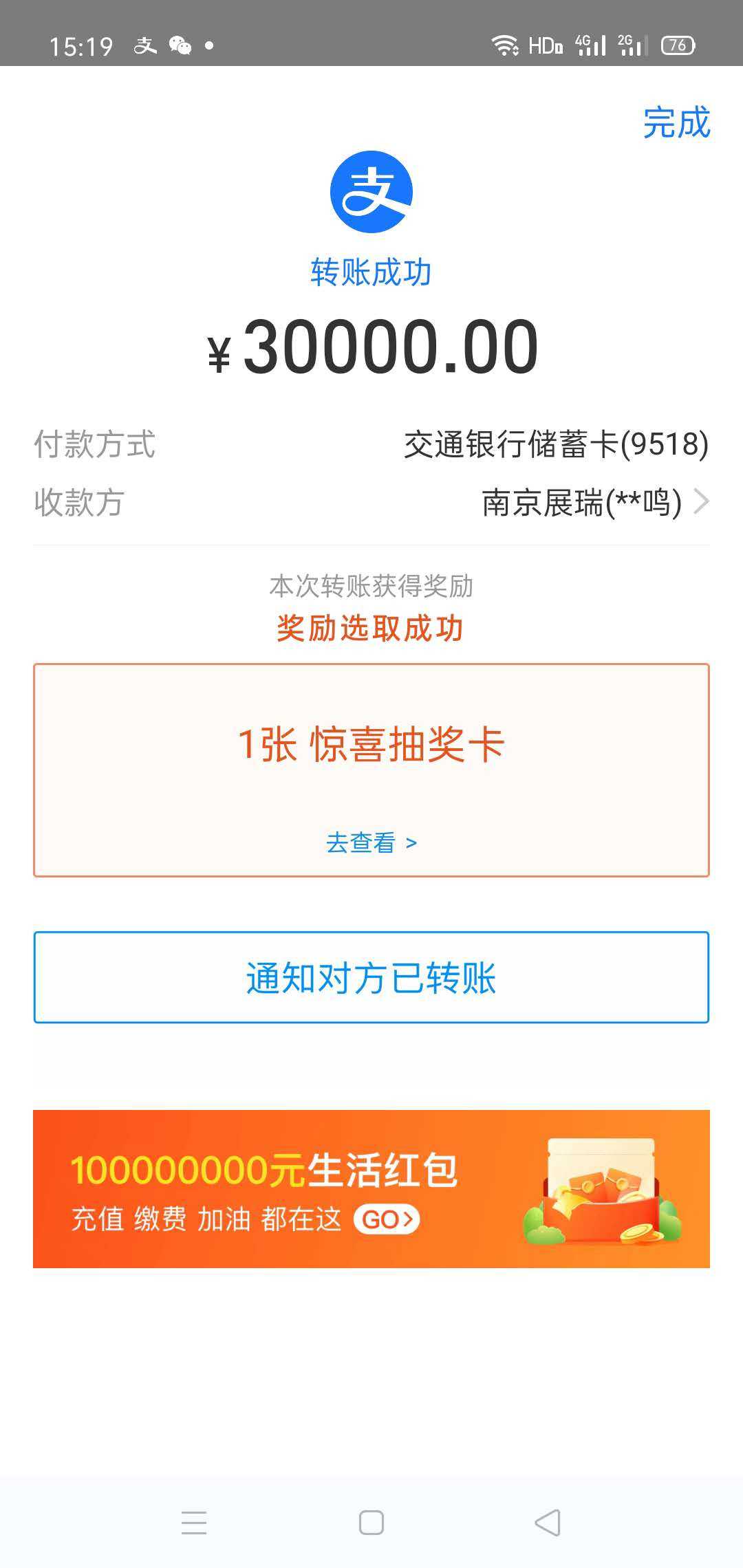Tap 完成 to finish

coord(676,123)
